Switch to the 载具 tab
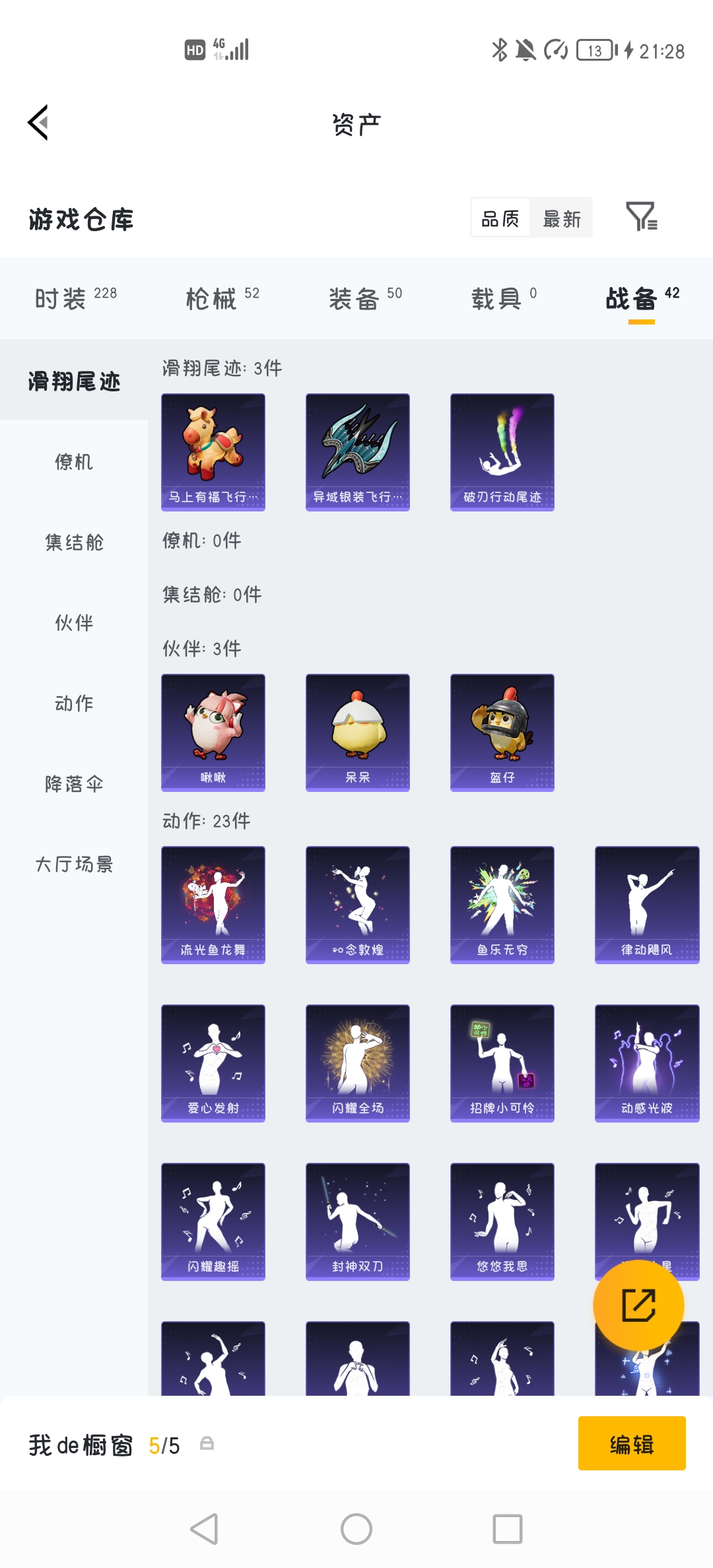The height and width of the screenshot is (1568, 713). click(x=503, y=299)
